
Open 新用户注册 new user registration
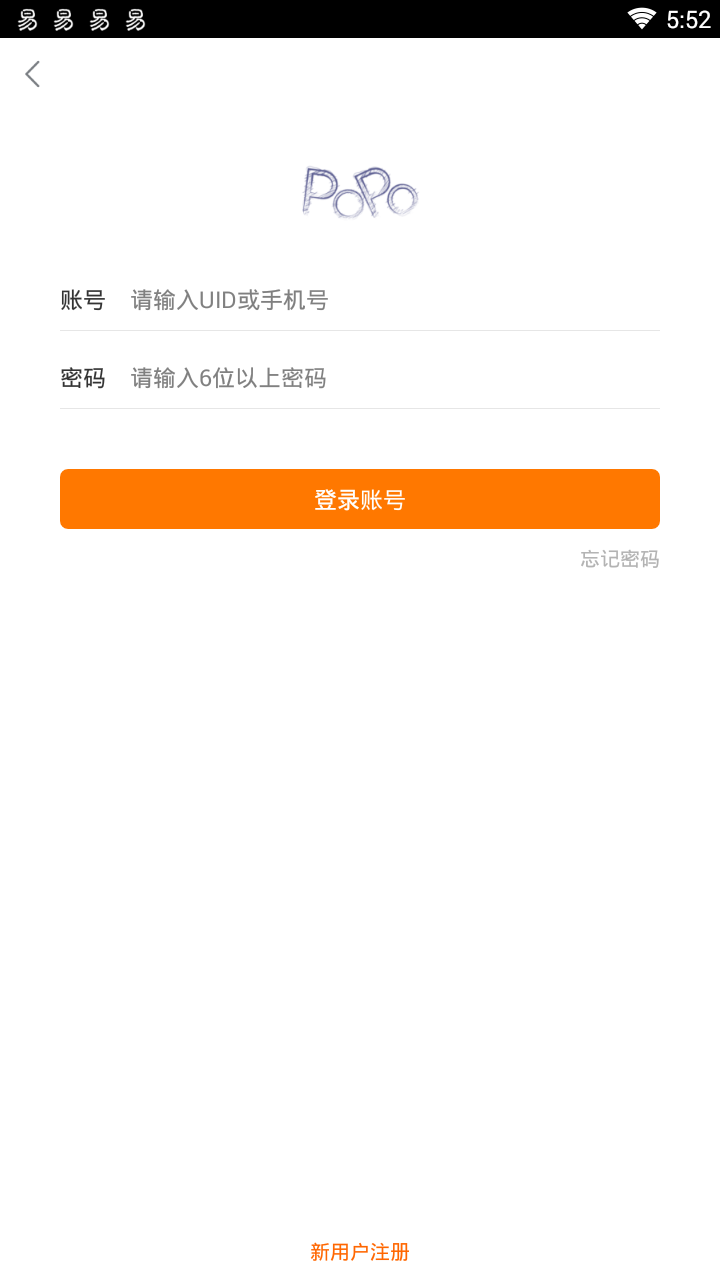coord(360,1252)
